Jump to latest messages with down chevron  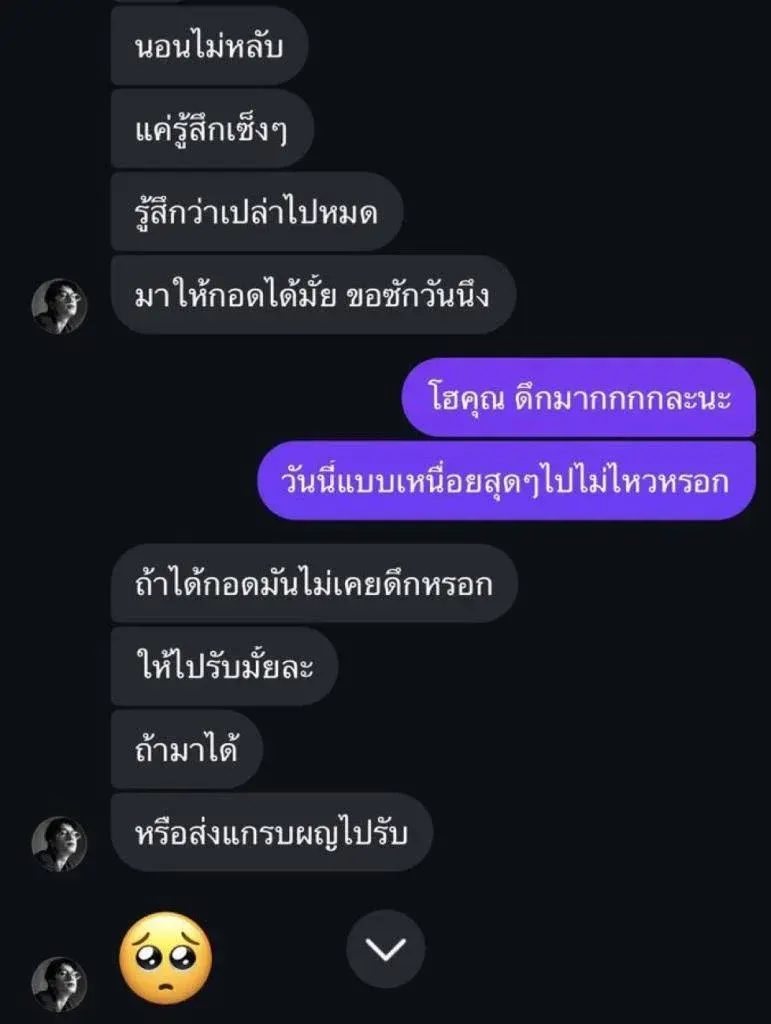click(385, 948)
